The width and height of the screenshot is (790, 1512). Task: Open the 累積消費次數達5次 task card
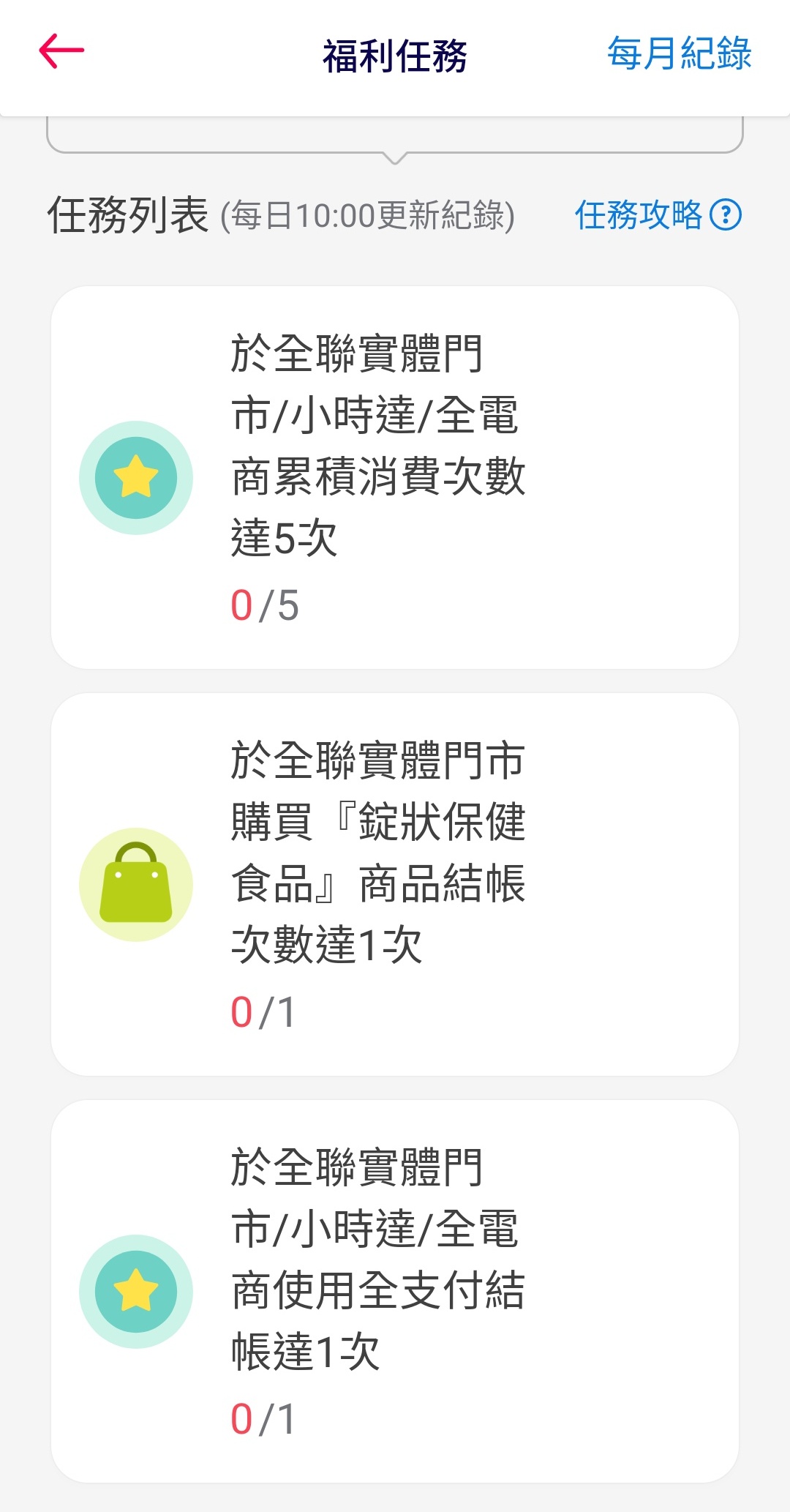395,477
